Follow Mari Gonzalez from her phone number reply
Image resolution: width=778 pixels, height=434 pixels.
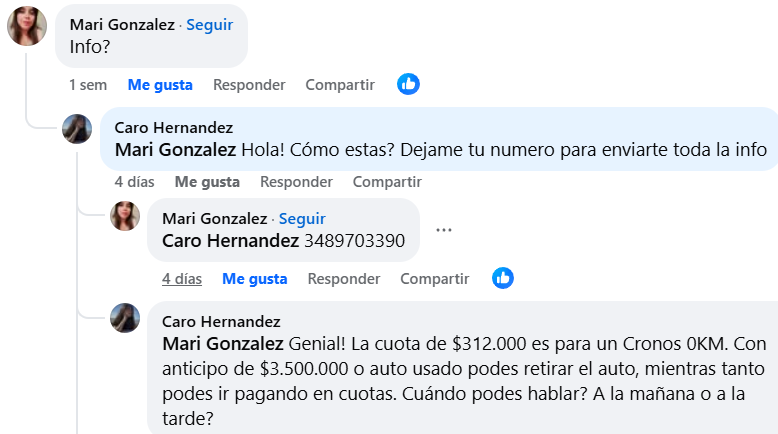(x=302, y=219)
